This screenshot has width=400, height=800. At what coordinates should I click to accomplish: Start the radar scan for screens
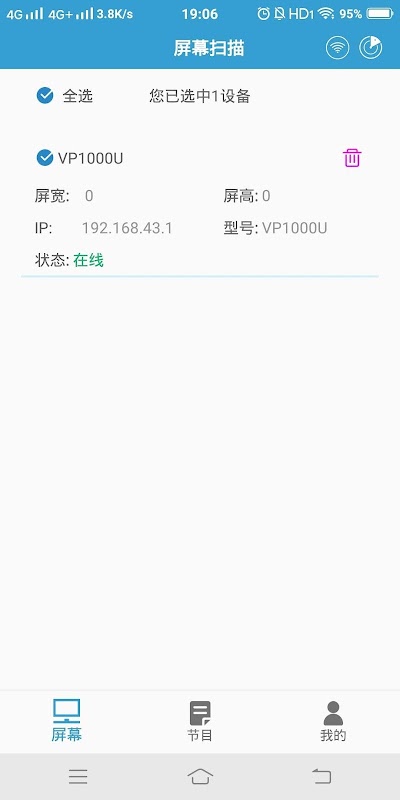coord(371,48)
